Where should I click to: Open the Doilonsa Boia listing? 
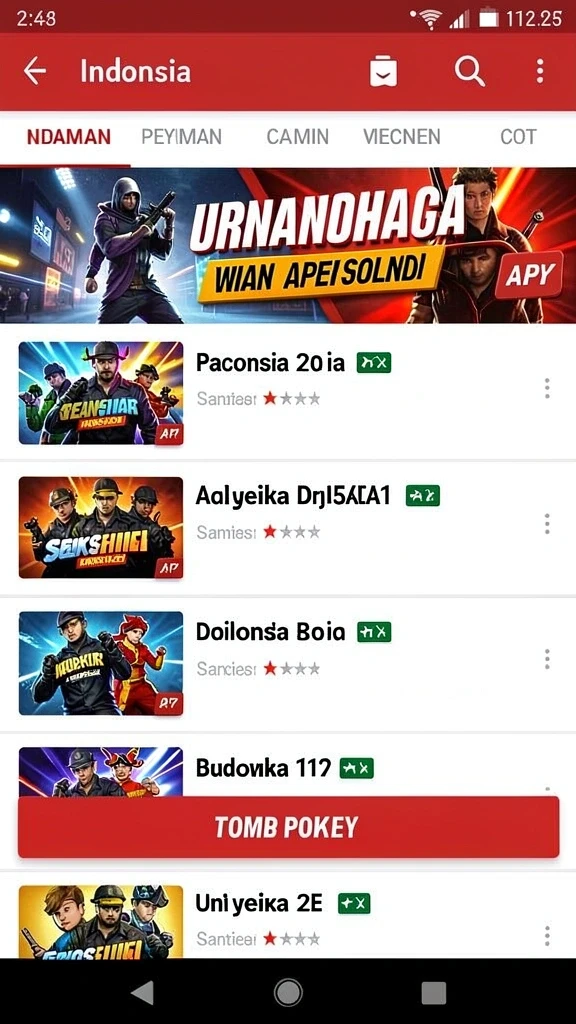tap(288, 663)
